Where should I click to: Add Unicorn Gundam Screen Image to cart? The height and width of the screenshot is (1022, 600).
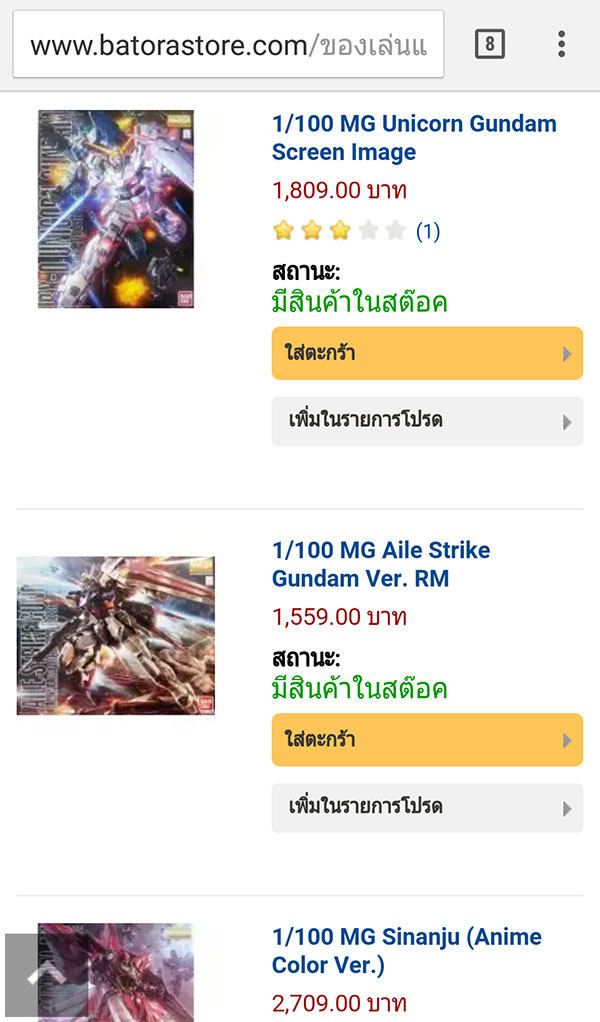click(x=427, y=353)
